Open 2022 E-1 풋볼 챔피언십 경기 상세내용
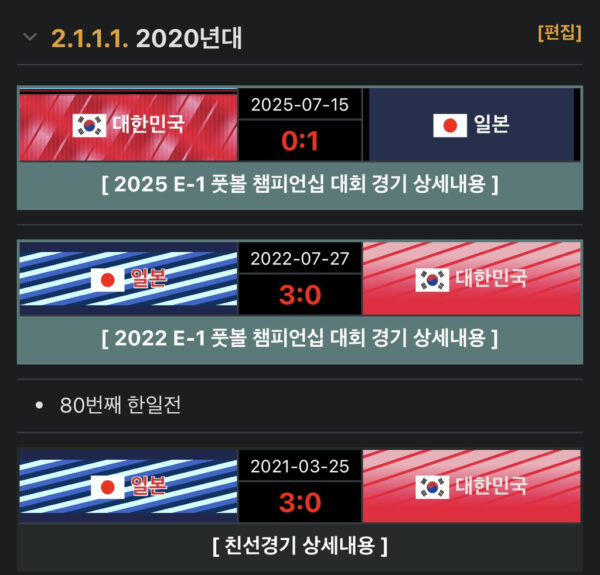600x575 pixels. pyautogui.click(x=300, y=337)
